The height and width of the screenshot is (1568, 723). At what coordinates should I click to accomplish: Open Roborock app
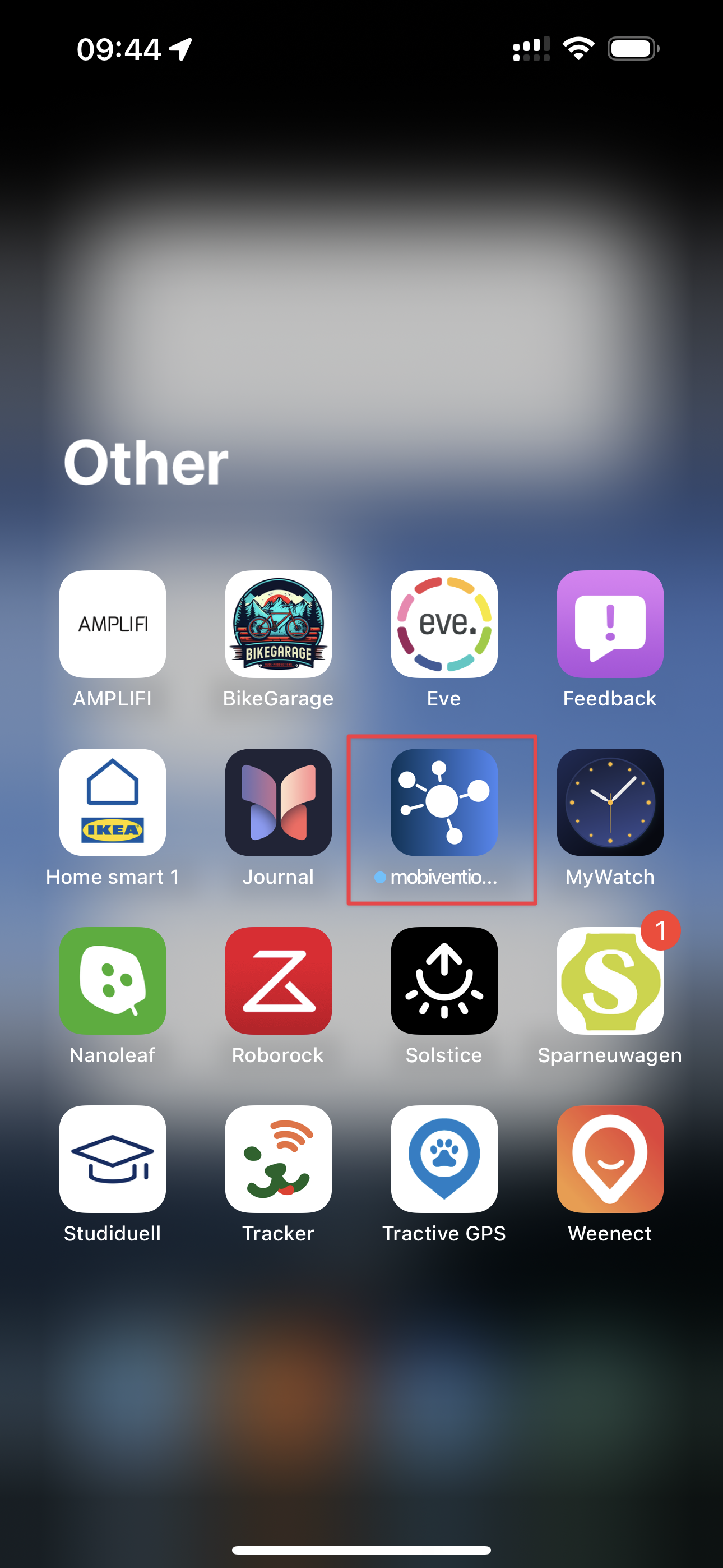coord(278,981)
